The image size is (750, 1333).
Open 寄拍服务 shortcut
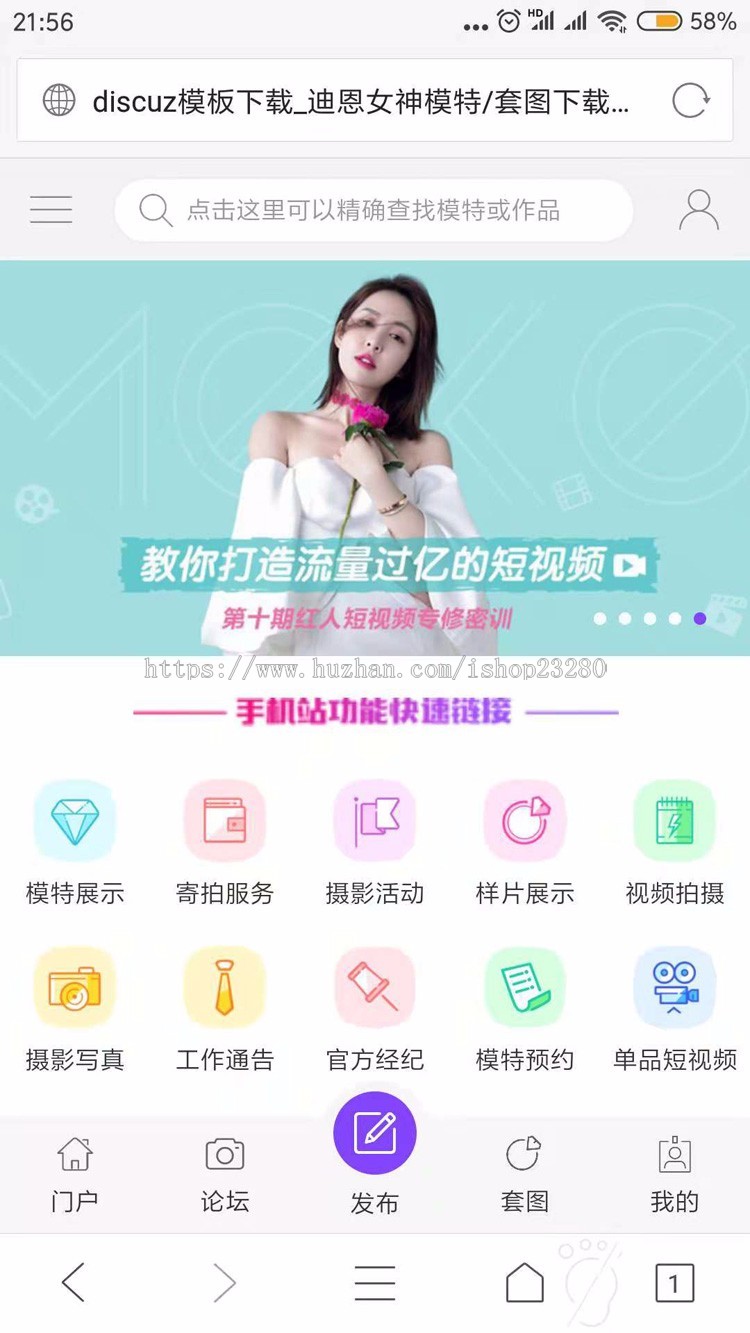[224, 842]
